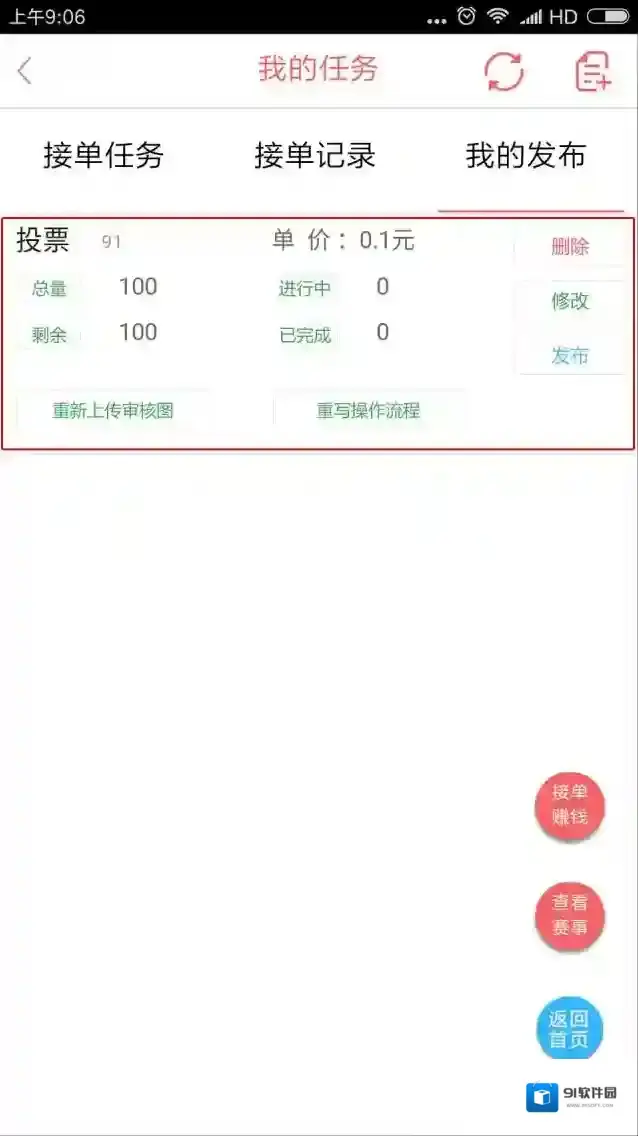This screenshot has height=1136, width=638.
Task: Switch to the 接单任务 tab
Action: (103, 156)
